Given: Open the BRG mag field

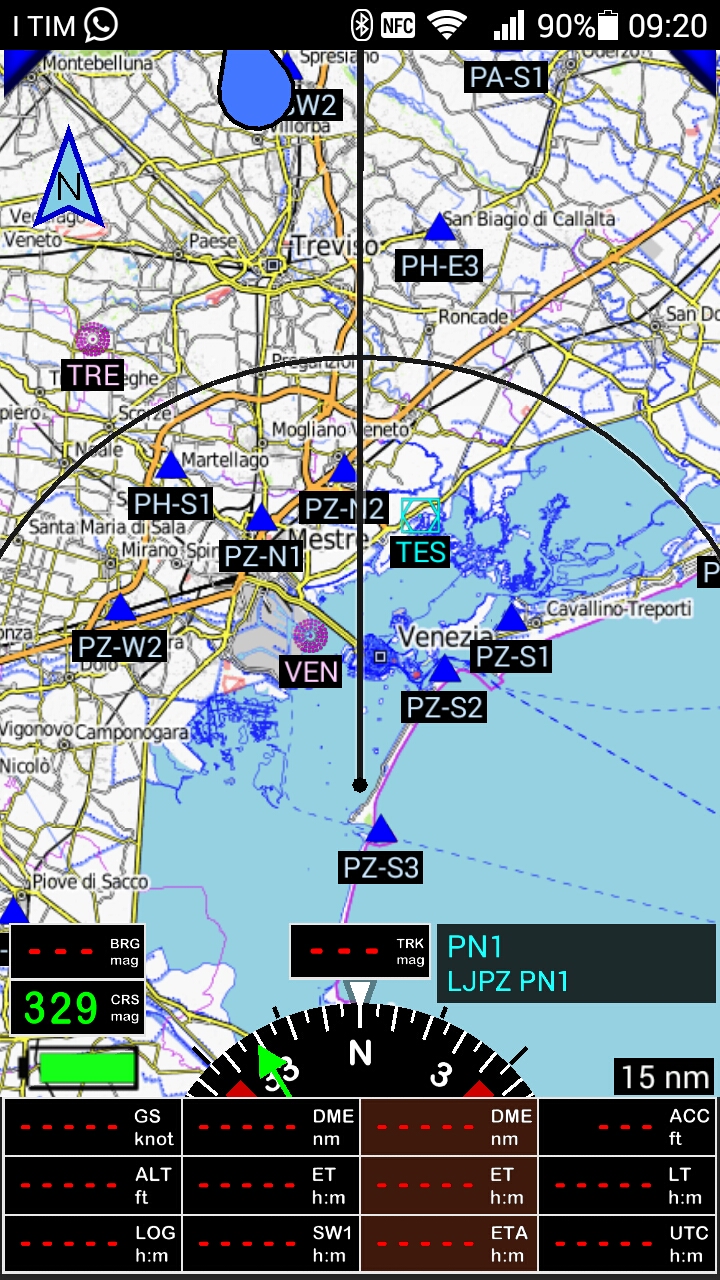Looking at the screenshot, I should click(x=78, y=951).
